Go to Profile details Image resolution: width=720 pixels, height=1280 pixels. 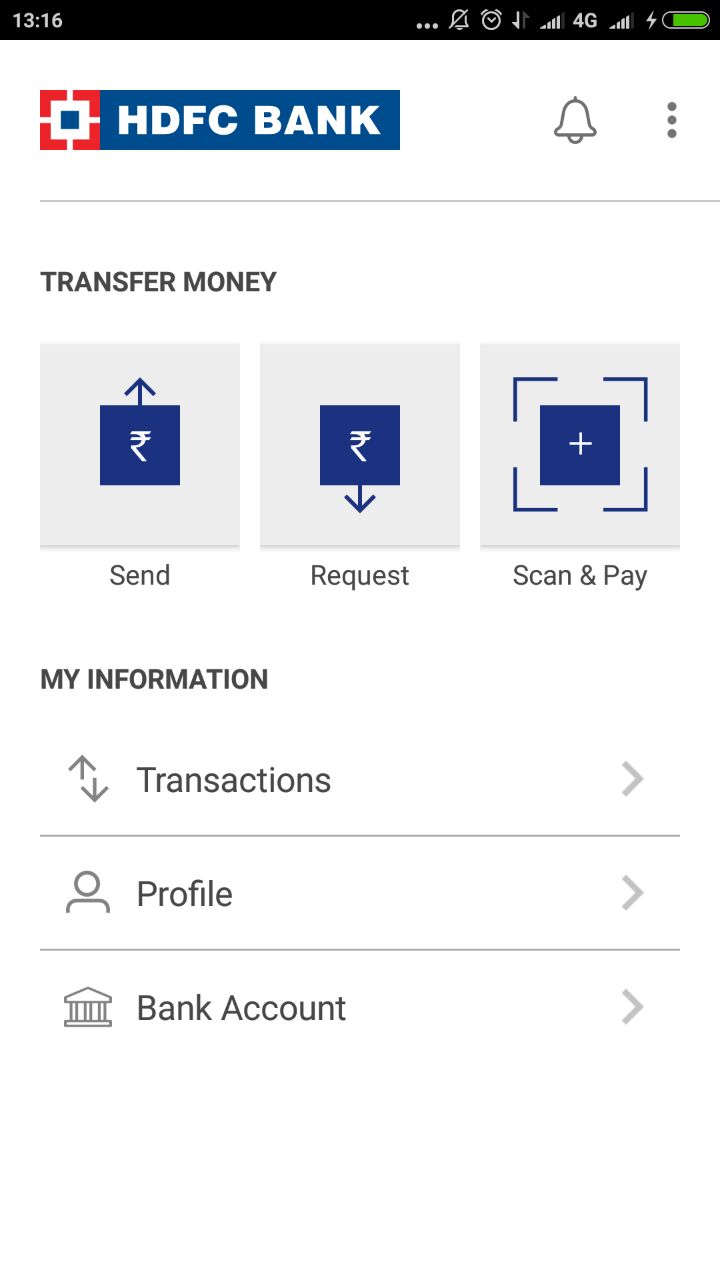point(359,894)
